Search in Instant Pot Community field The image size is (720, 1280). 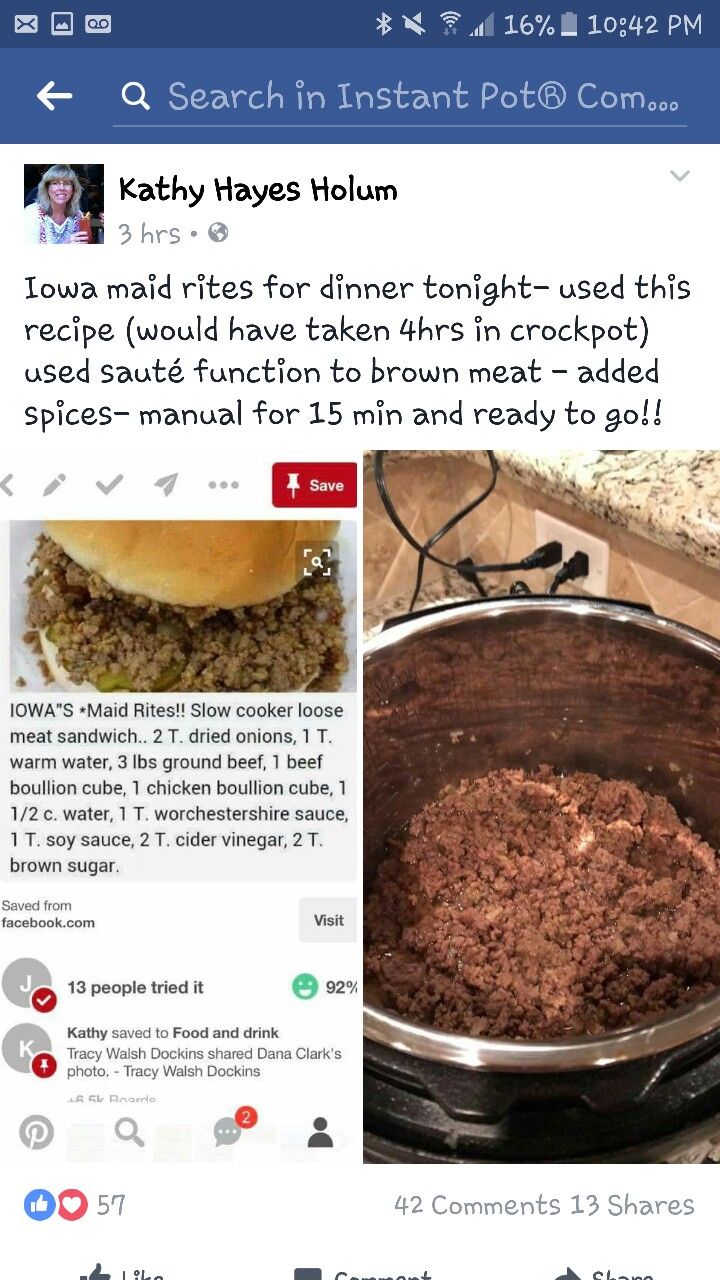(422, 97)
